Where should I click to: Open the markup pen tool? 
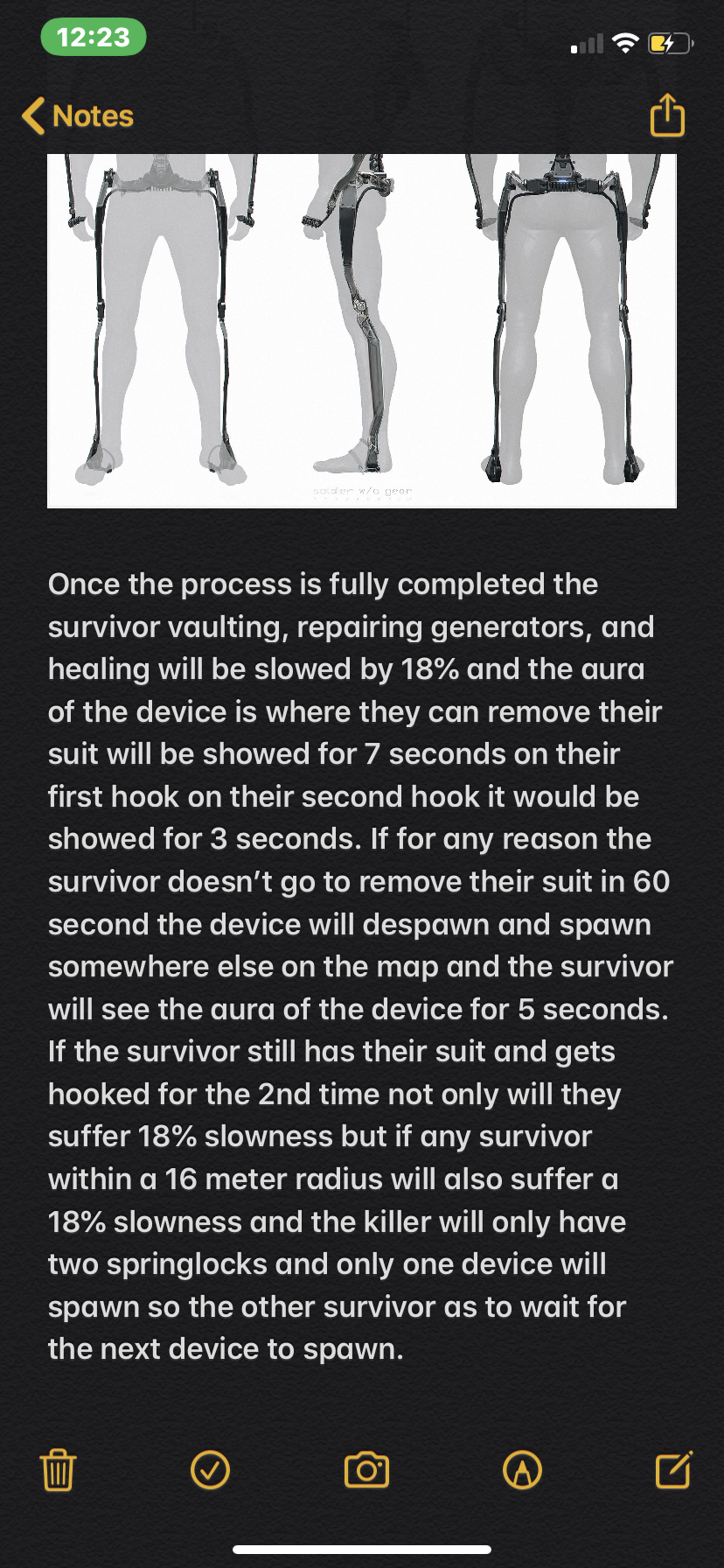(523, 1470)
